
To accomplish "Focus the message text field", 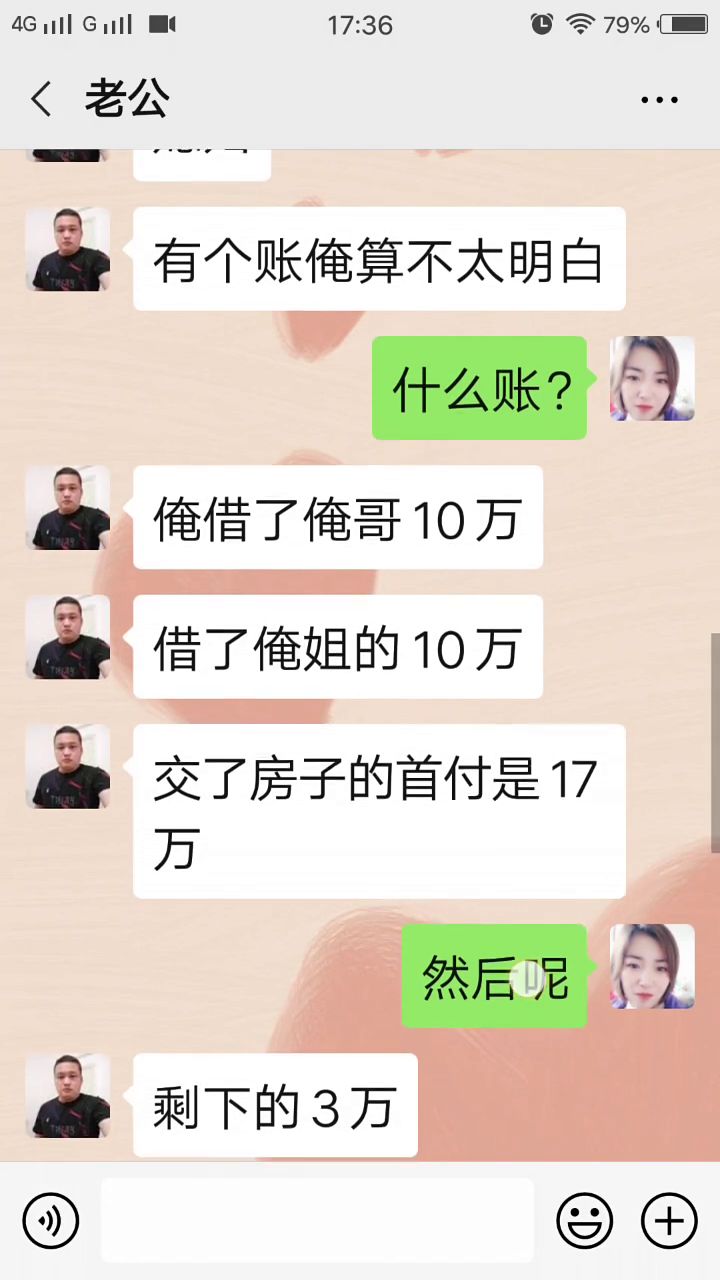I will pyautogui.click(x=317, y=1221).
